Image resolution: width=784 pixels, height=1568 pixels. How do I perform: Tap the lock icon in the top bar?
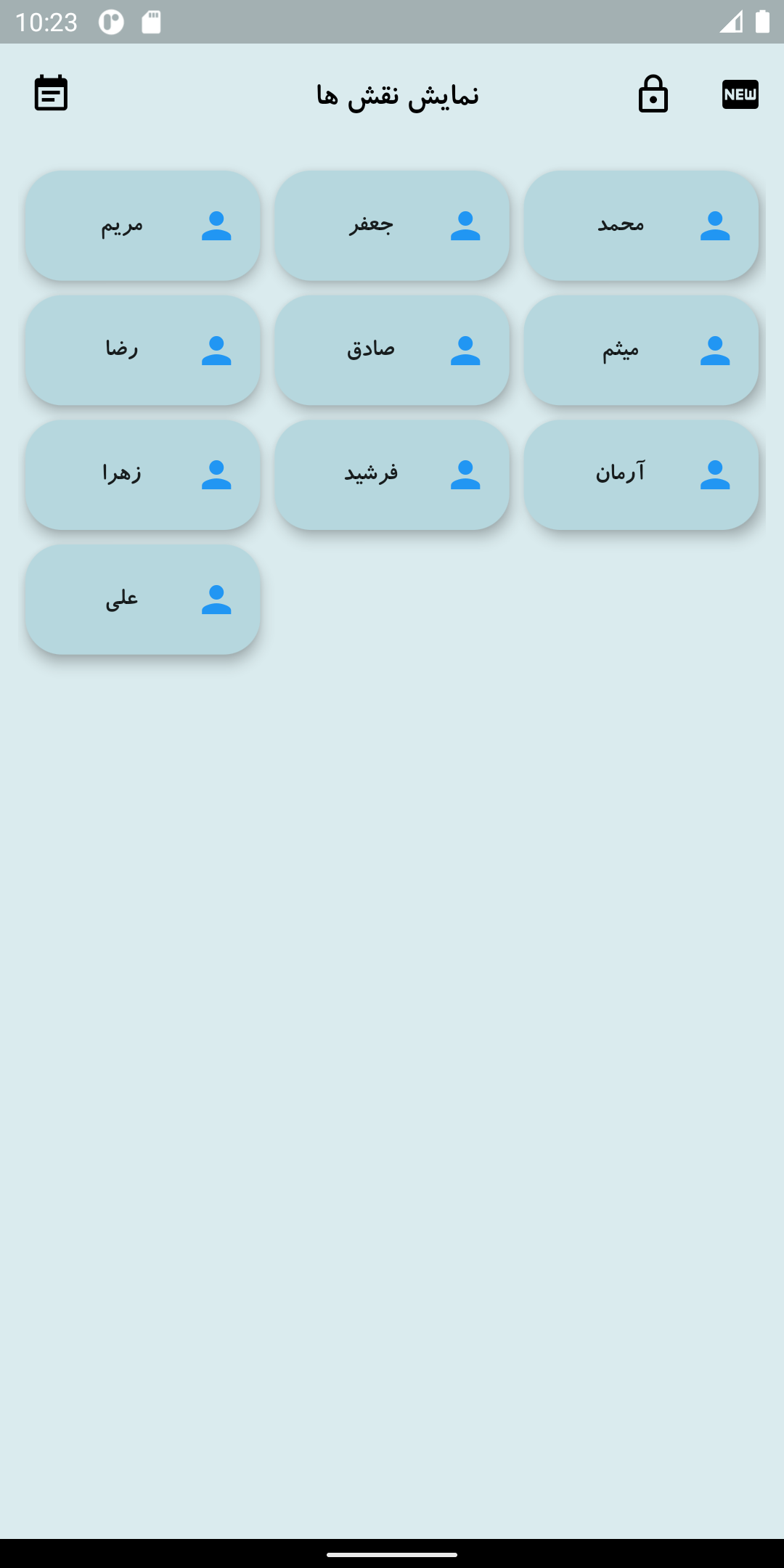click(x=652, y=94)
